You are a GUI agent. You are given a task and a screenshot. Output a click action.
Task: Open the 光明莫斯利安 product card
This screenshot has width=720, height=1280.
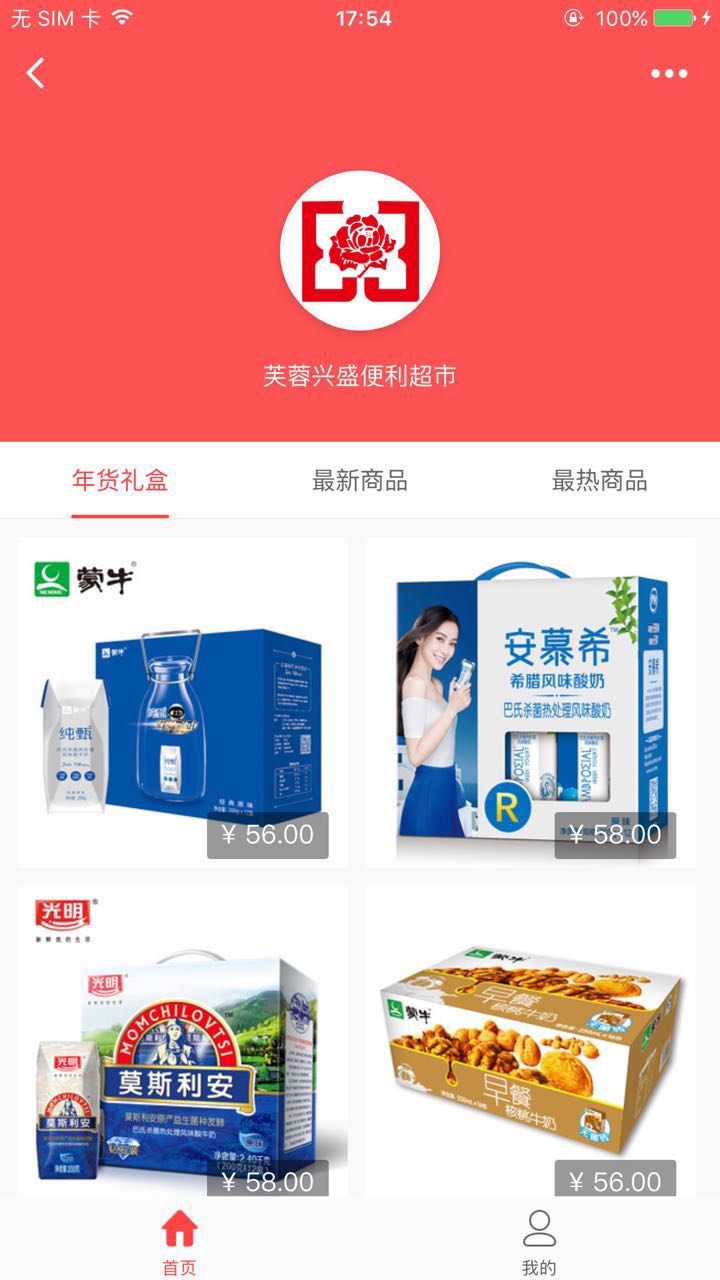pyautogui.click(x=183, y=1040)
